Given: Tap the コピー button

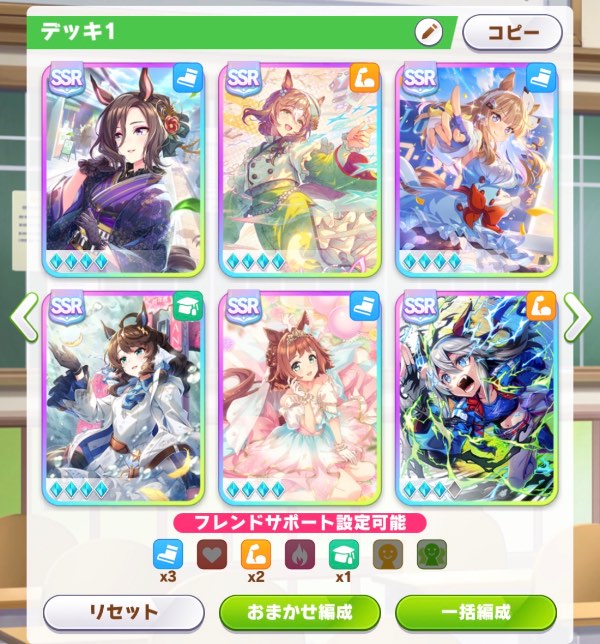Looking at the screenshot, I should click(x=512, y=32).
